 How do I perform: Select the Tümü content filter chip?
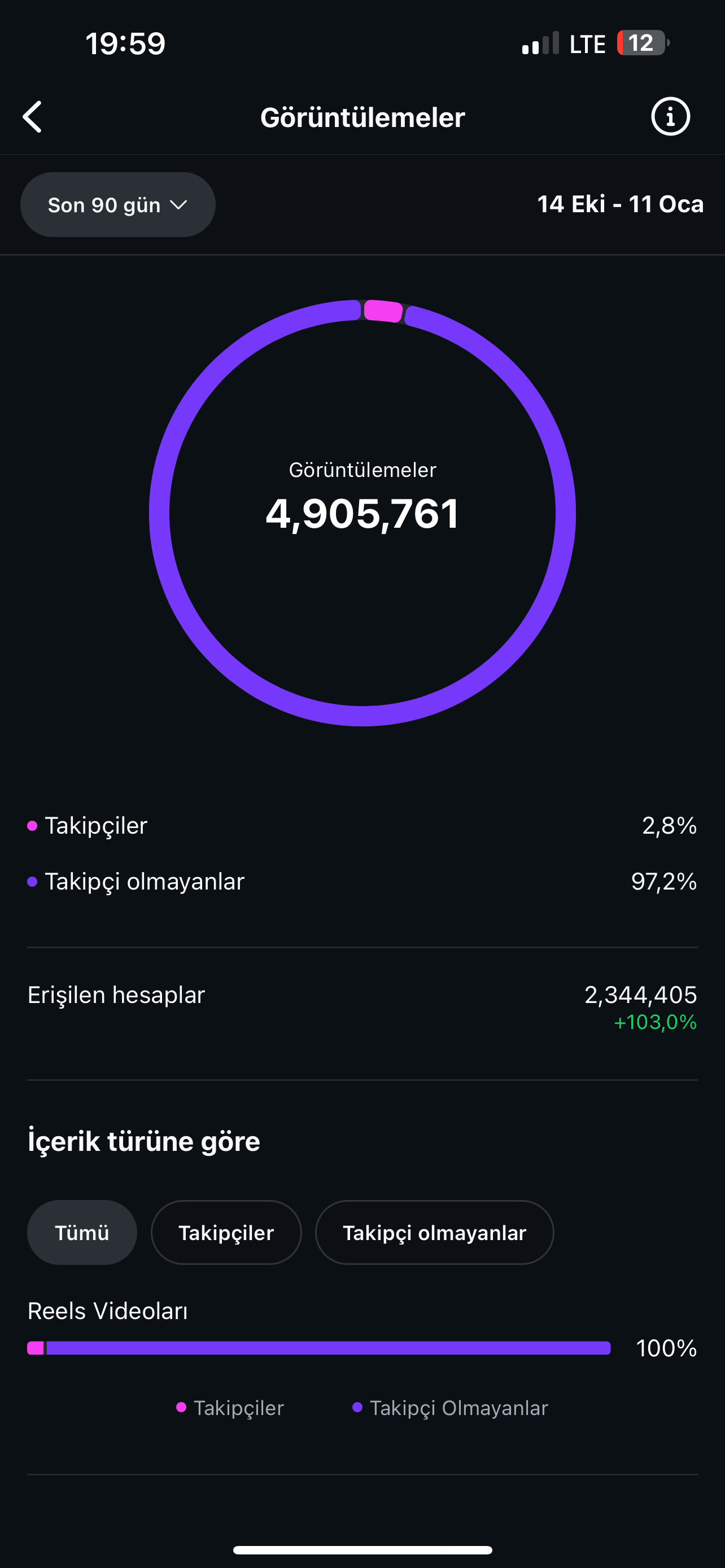click(x=82, y=1233)
